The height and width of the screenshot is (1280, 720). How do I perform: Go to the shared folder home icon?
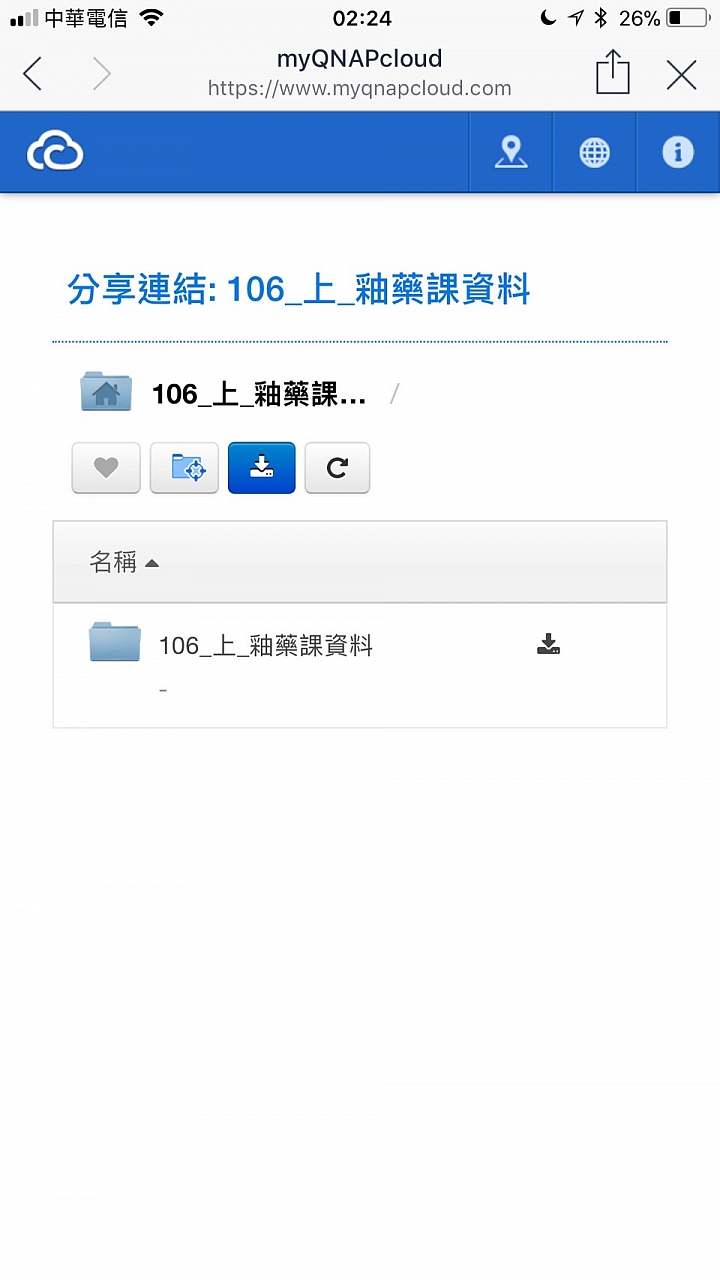[106, 392]
